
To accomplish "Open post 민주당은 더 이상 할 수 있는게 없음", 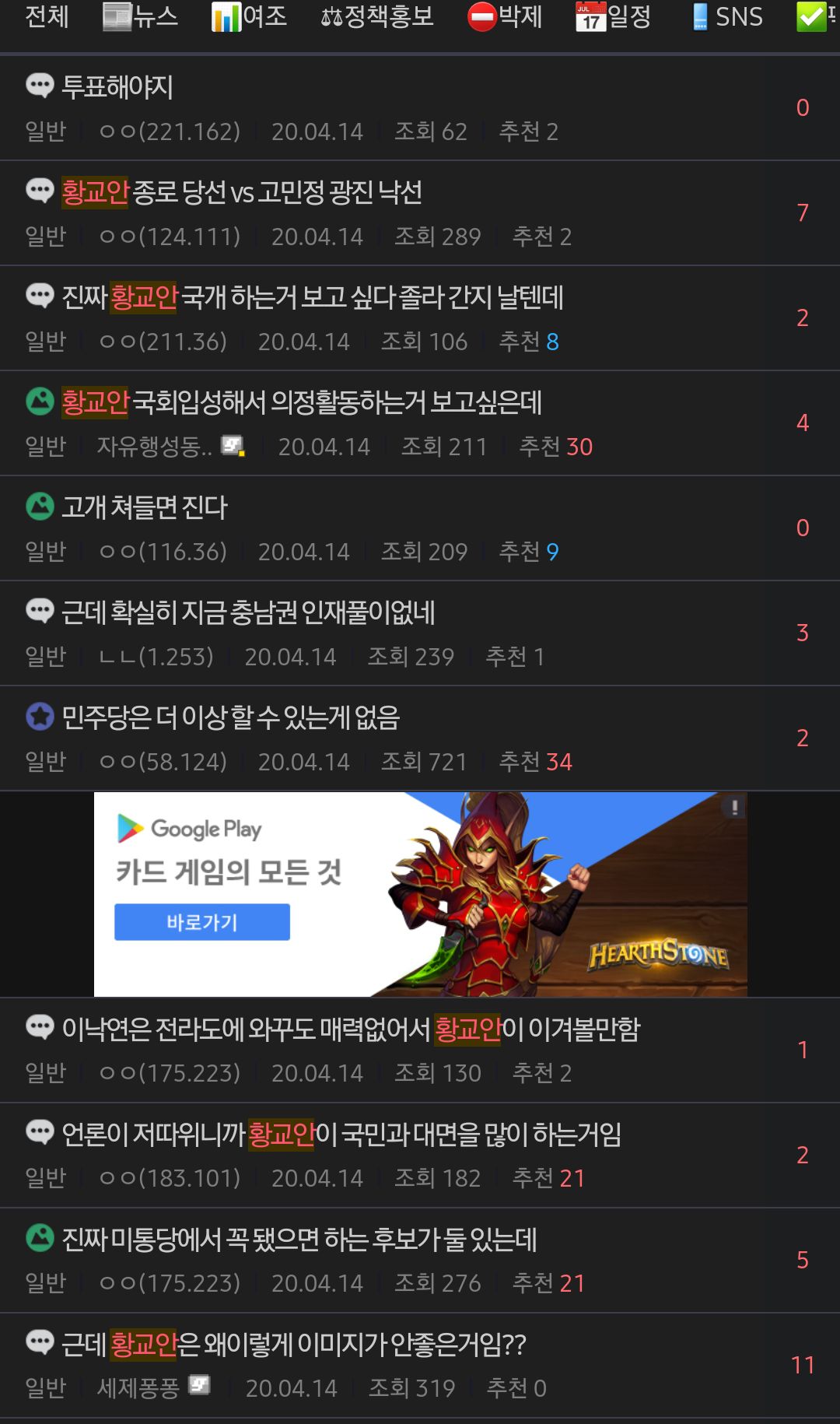I will [231, 717].
